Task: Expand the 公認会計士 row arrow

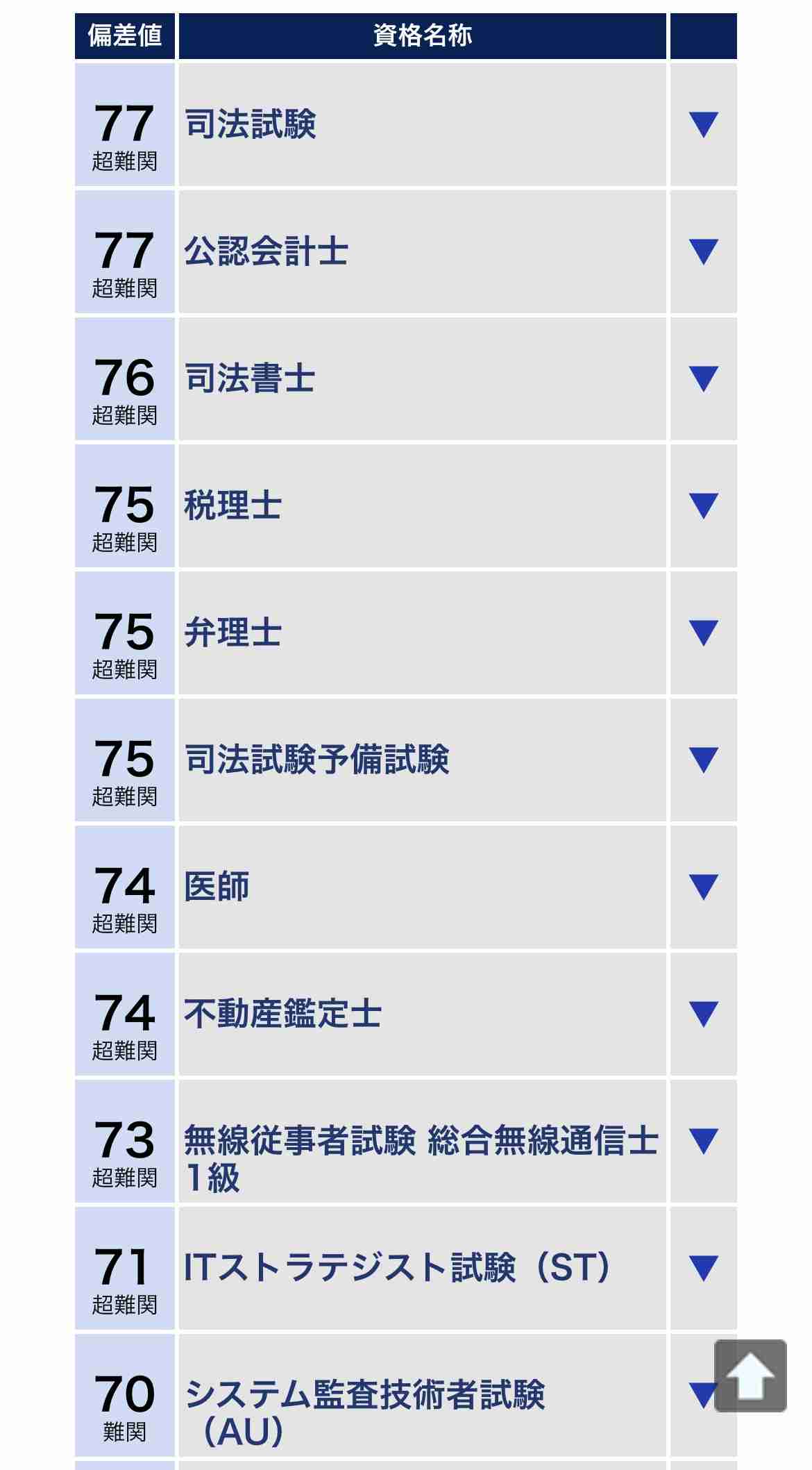Action: click(x=703, y=251)
